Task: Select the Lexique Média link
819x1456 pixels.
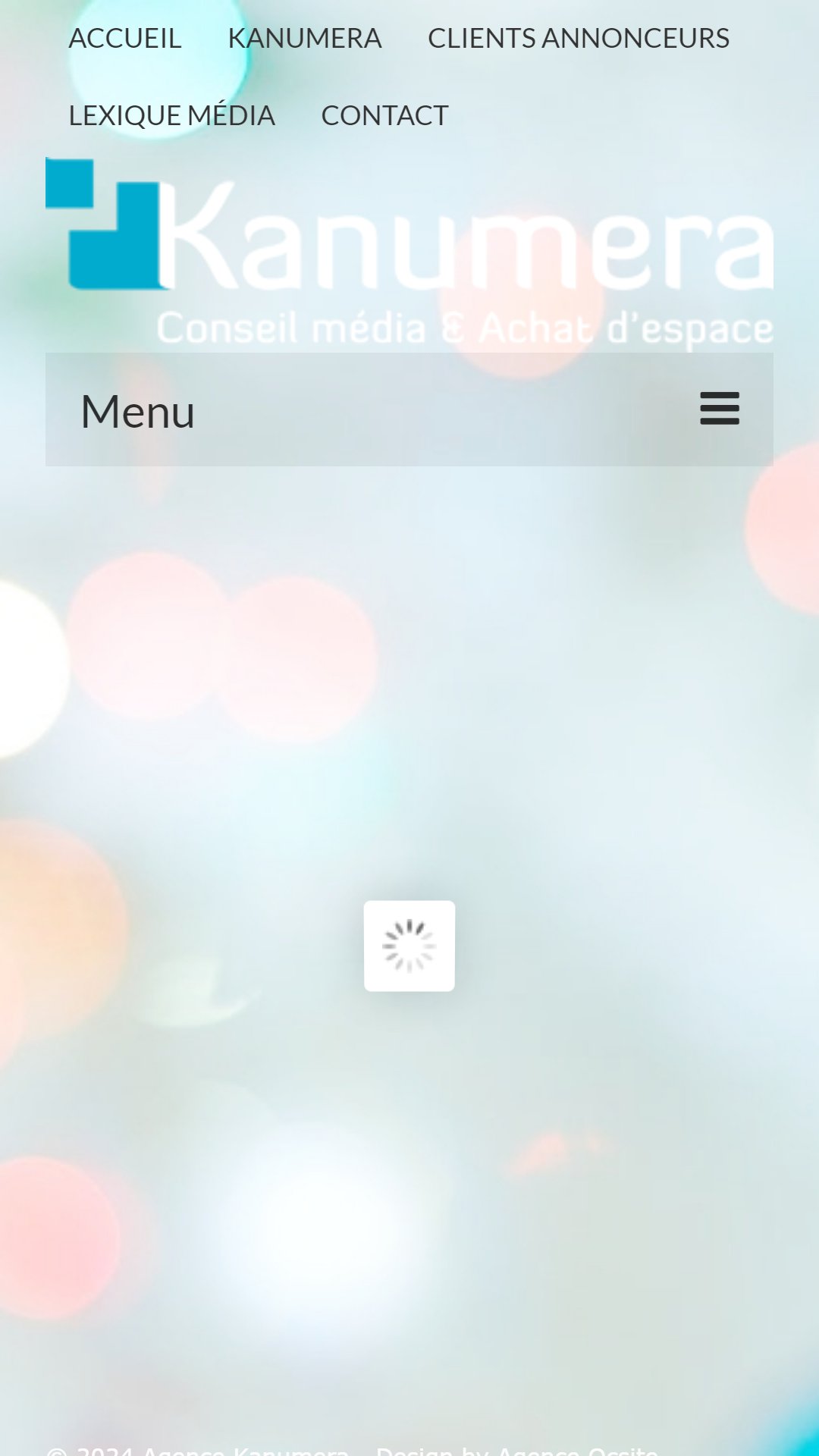Action: click(x=171, y=115)
